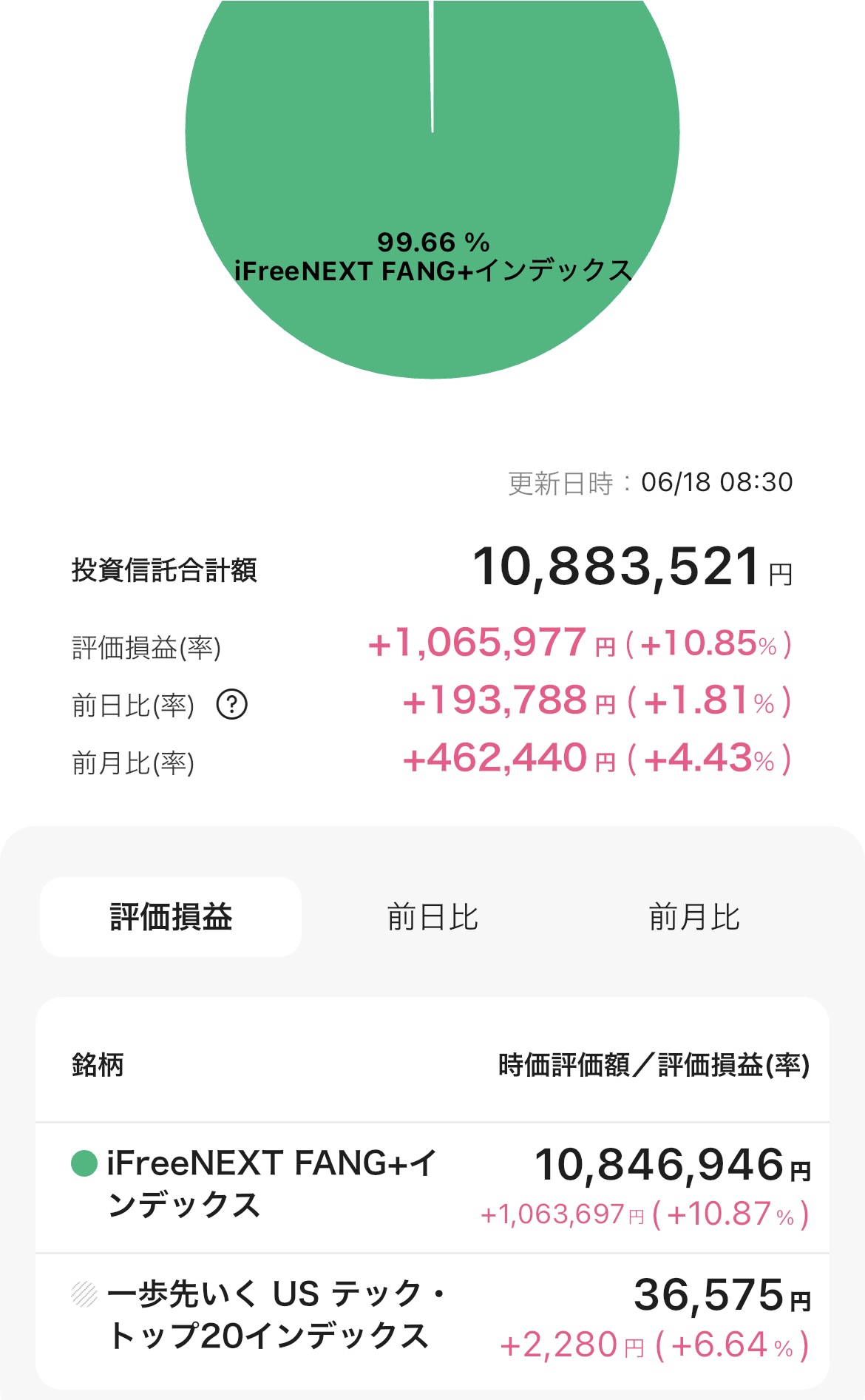Switch to the 前月比 tab
Viewport: 865px width, 1400px height.
click(x=694, y=917)
